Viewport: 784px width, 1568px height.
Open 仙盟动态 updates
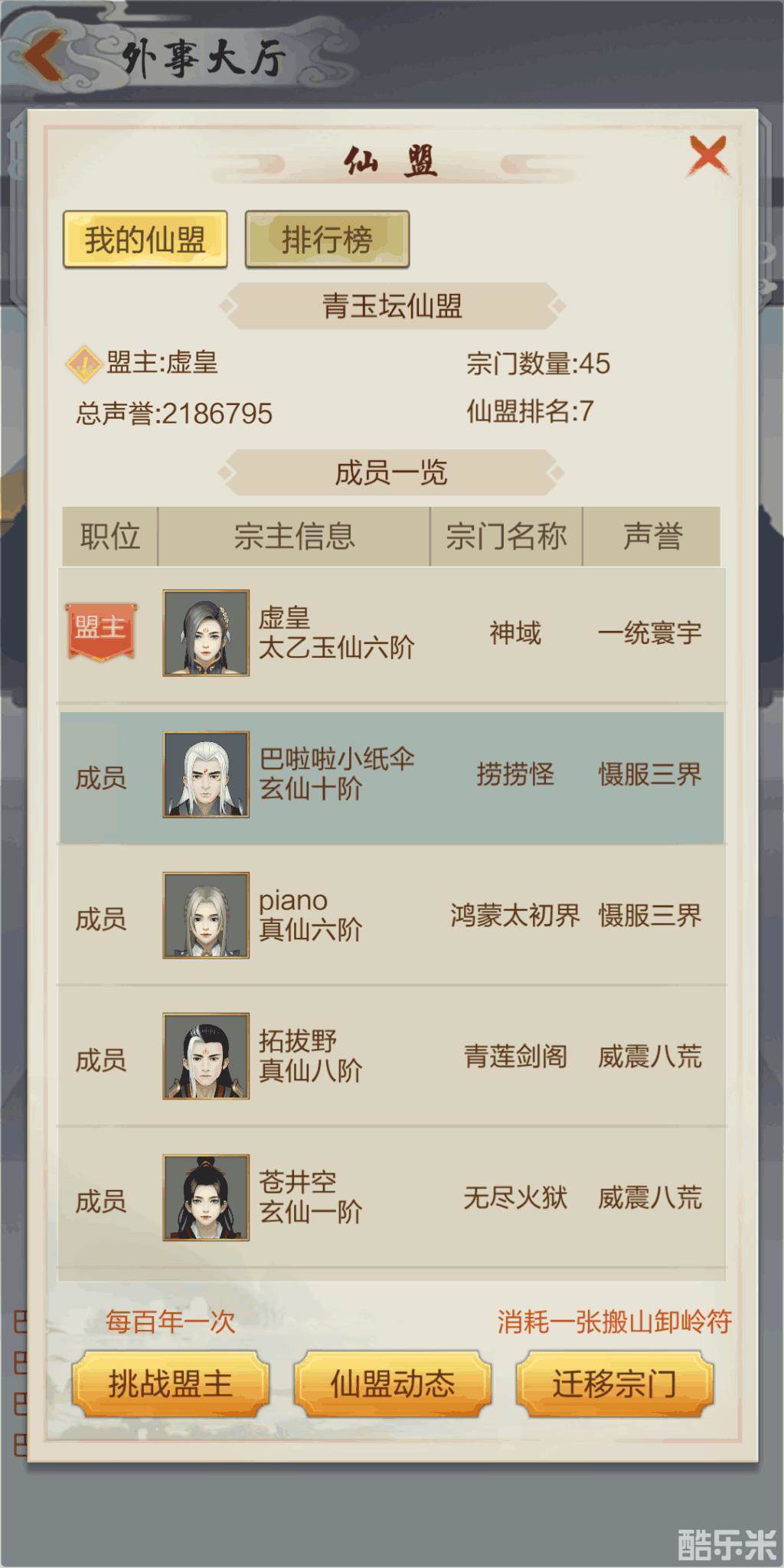(x=392, y=1383)
